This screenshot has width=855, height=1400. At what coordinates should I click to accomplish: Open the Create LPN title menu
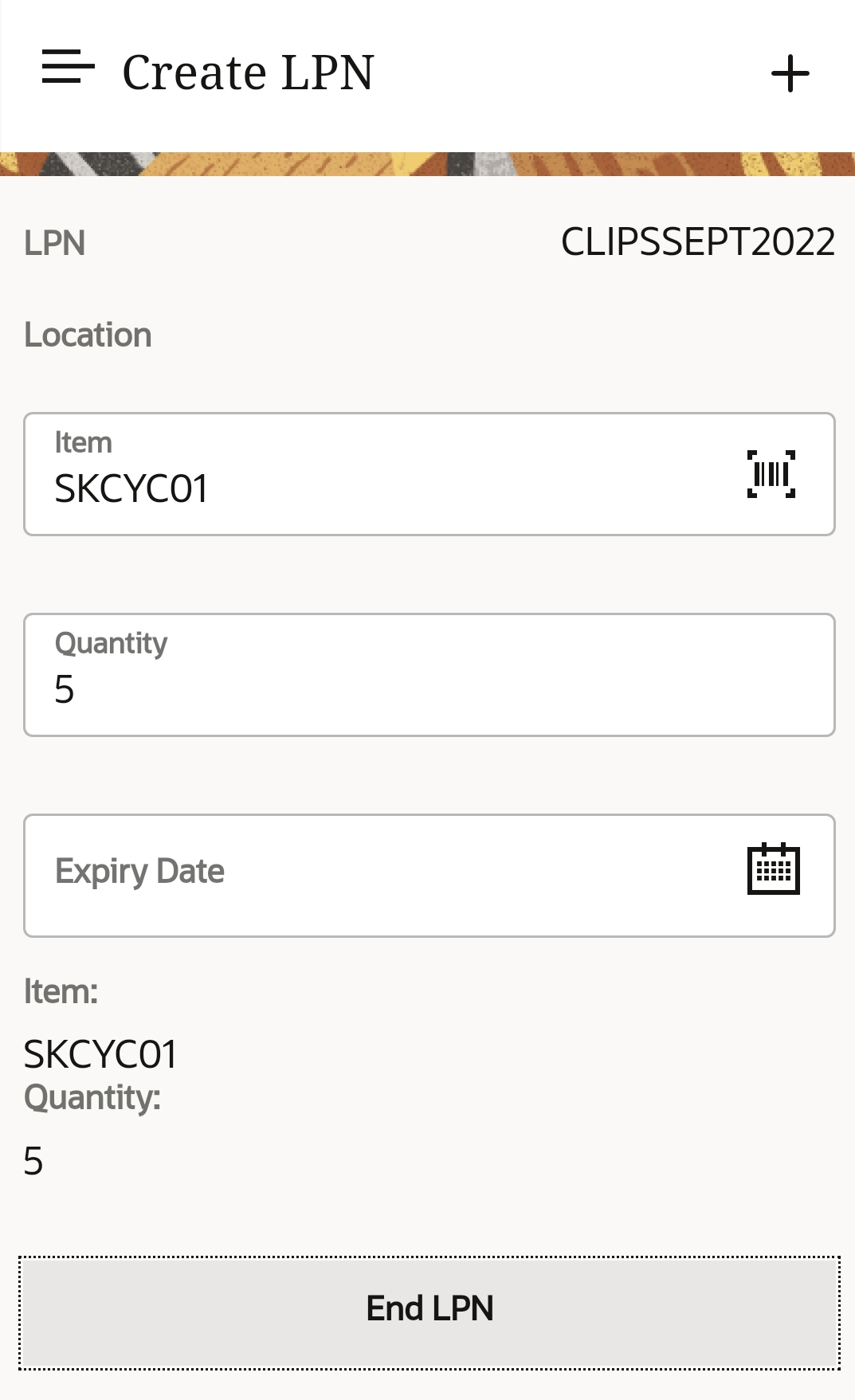point(249,70)
